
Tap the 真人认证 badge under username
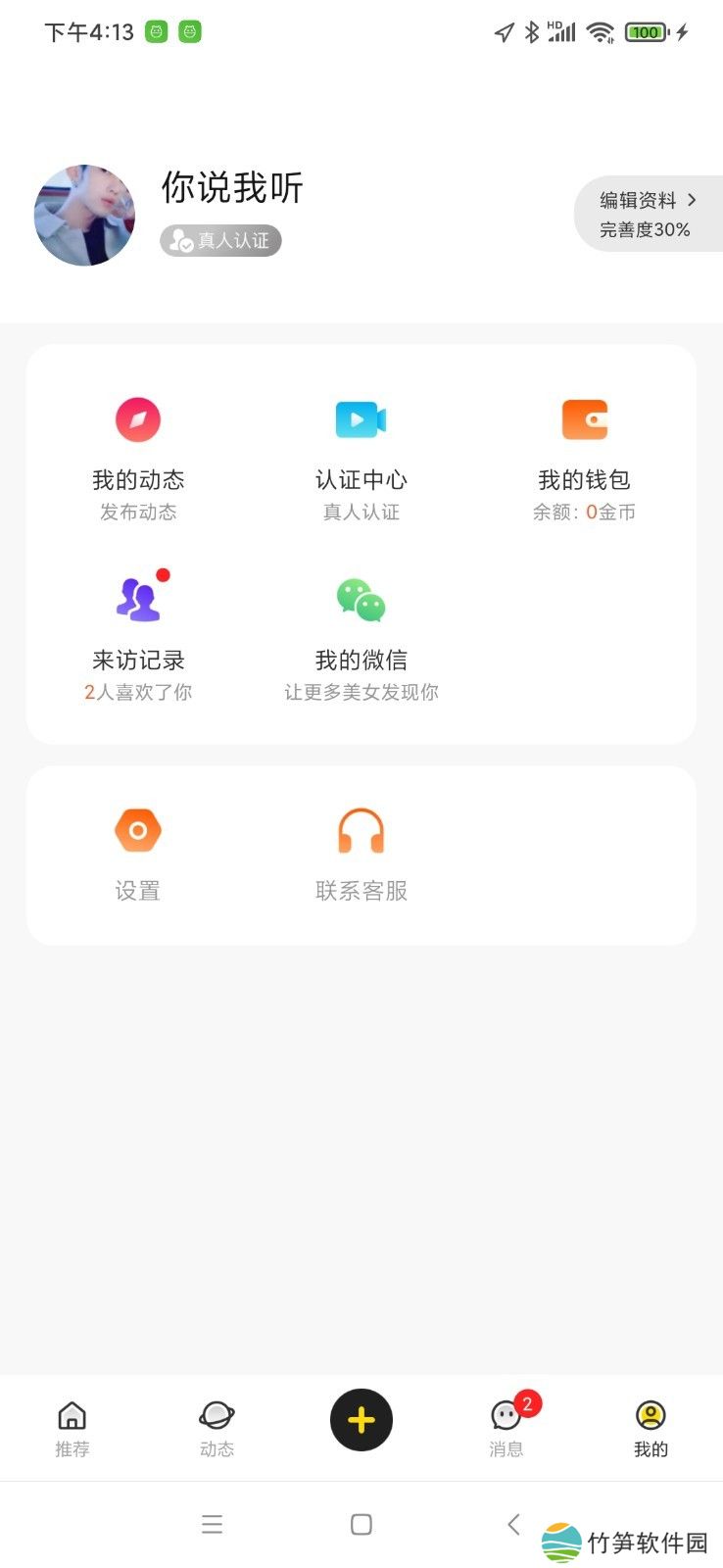pos(221,240)
